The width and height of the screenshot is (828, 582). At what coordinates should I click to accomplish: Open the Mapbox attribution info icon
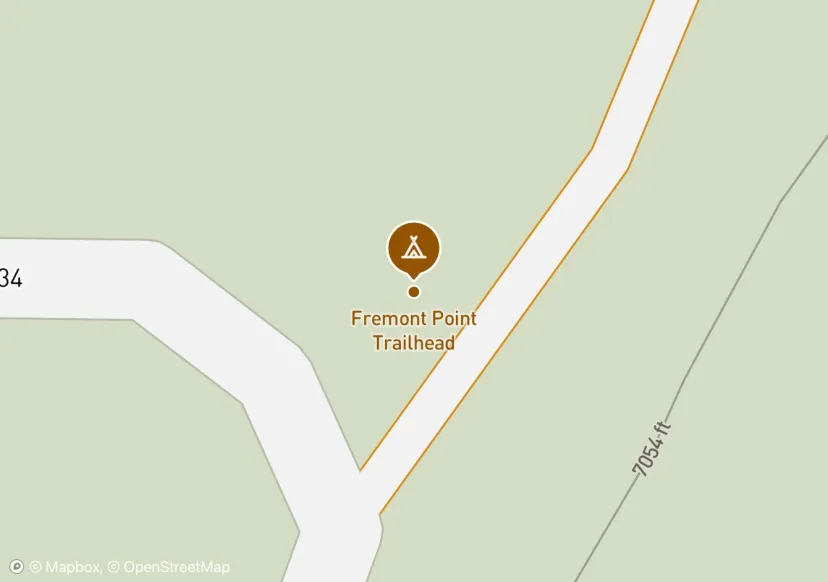[x=16, y=567]
